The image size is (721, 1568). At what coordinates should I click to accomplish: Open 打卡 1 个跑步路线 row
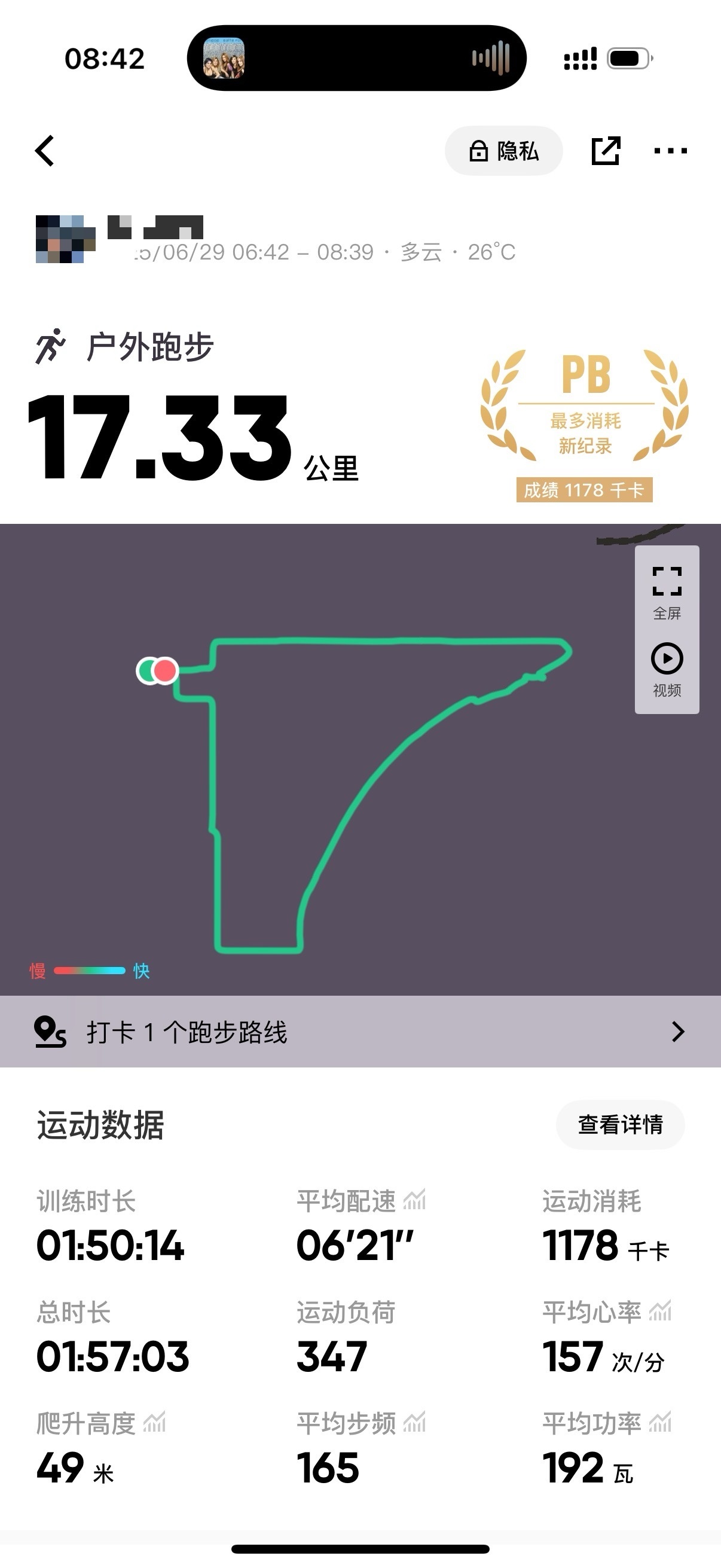pyautogui.click(x=360, y=1031)
